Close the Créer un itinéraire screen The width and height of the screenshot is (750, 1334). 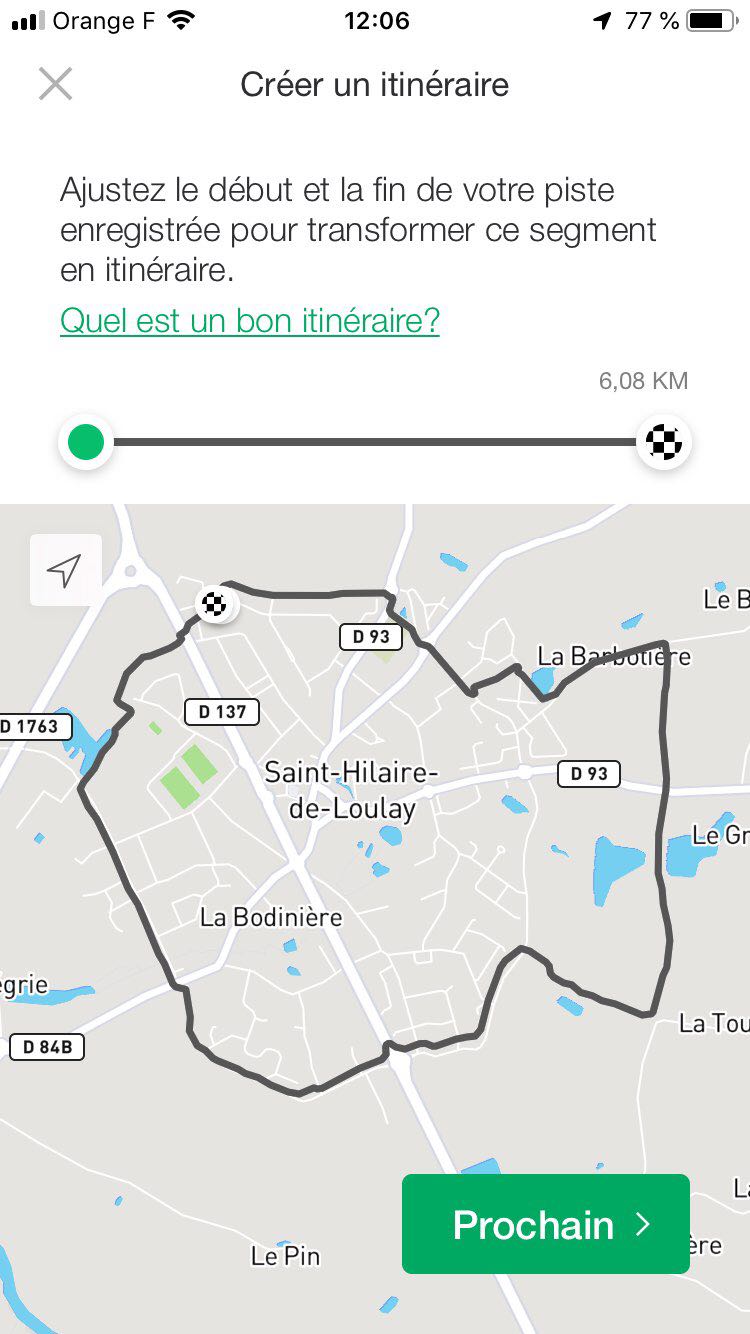pos(55,84)
